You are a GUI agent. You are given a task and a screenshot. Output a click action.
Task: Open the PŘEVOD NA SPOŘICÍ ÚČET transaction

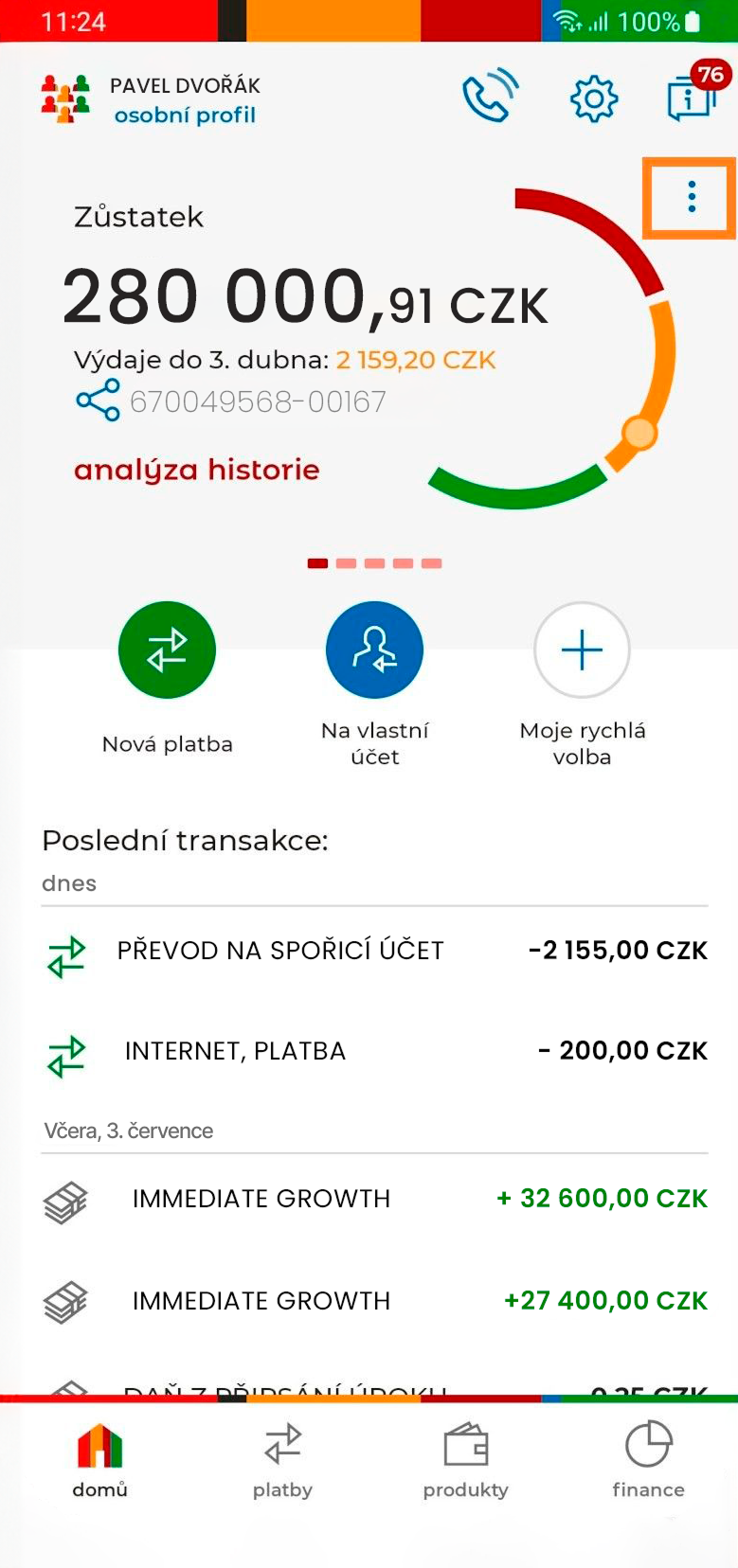point(375,952)
